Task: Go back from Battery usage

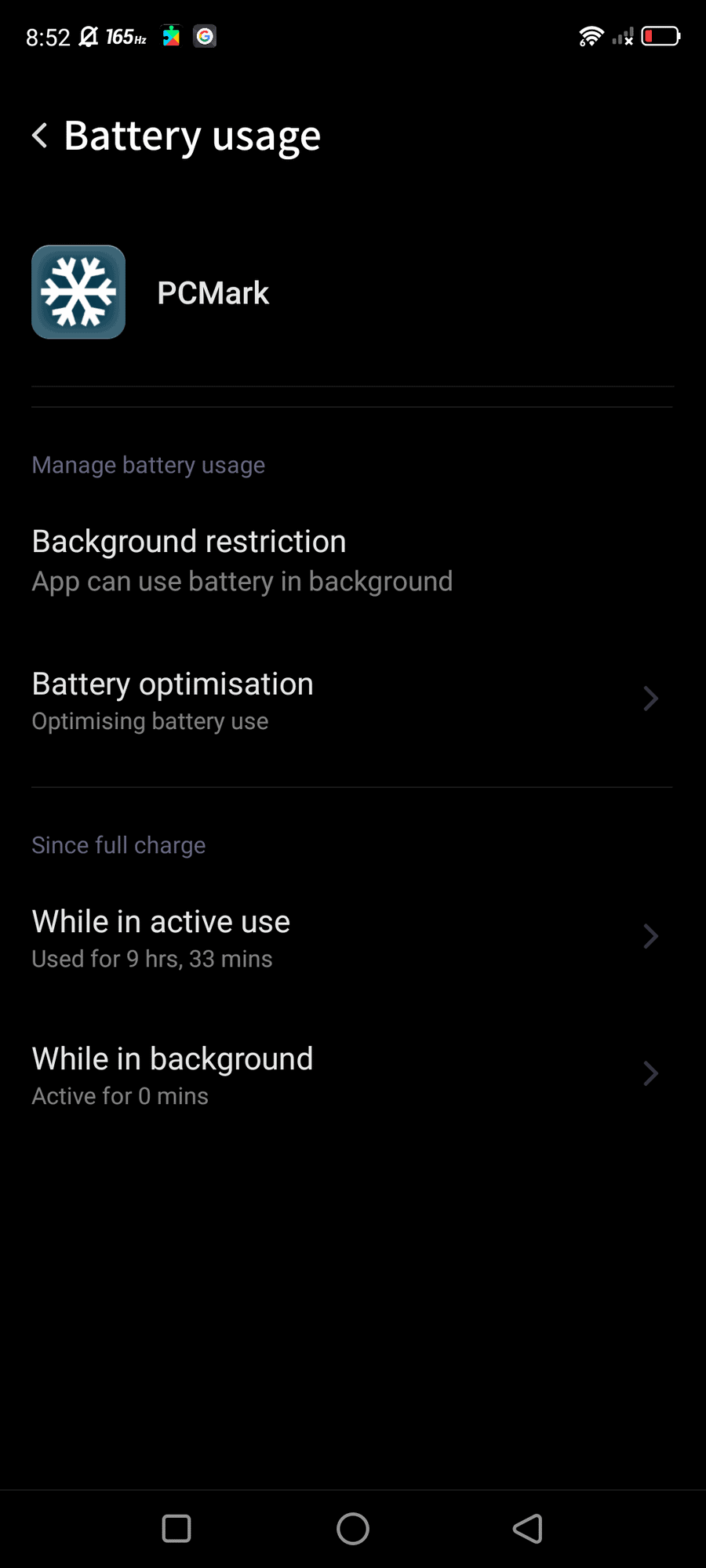Action: click(x=40, y=136)
